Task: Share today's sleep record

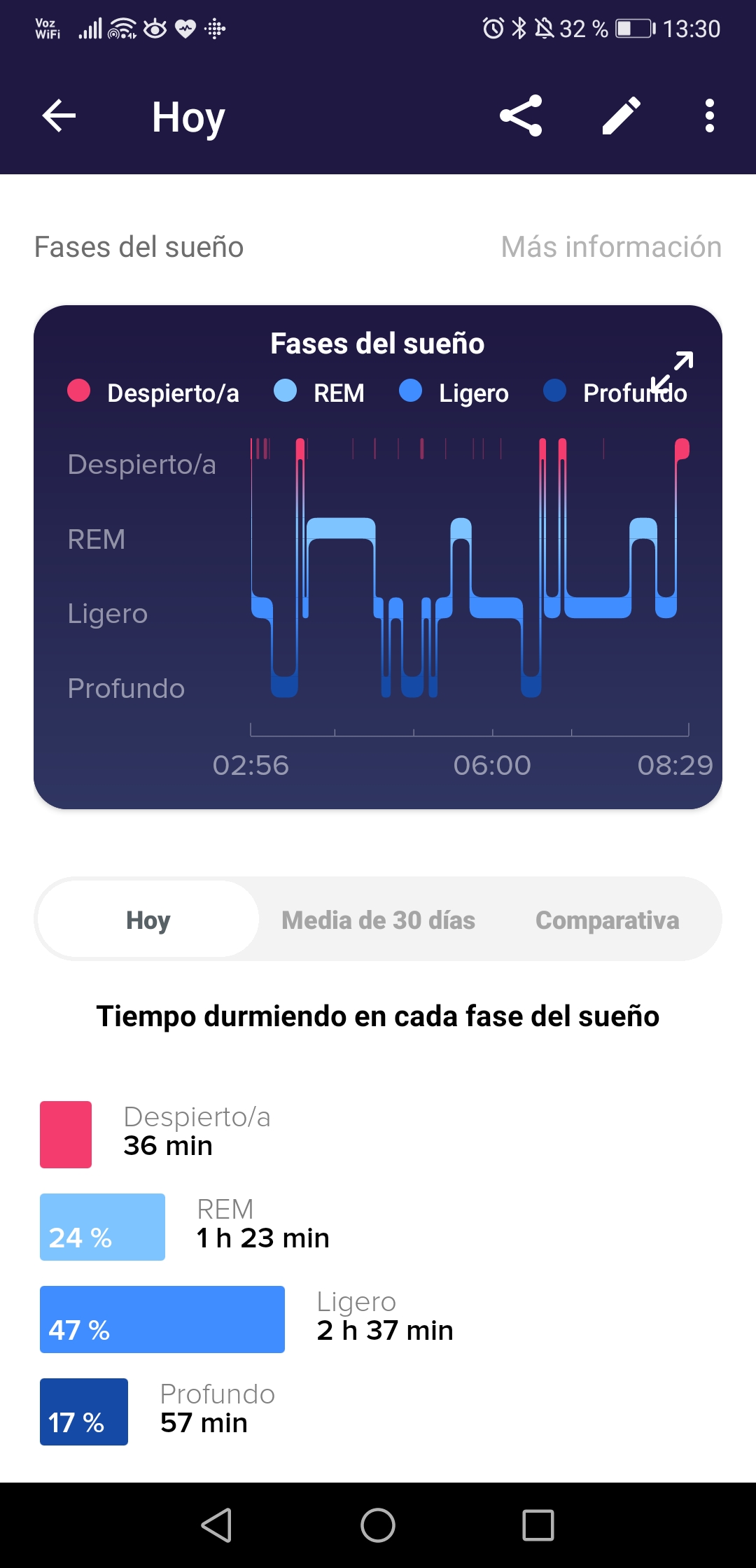Action: pyautogui.click(x=521, y=115)
